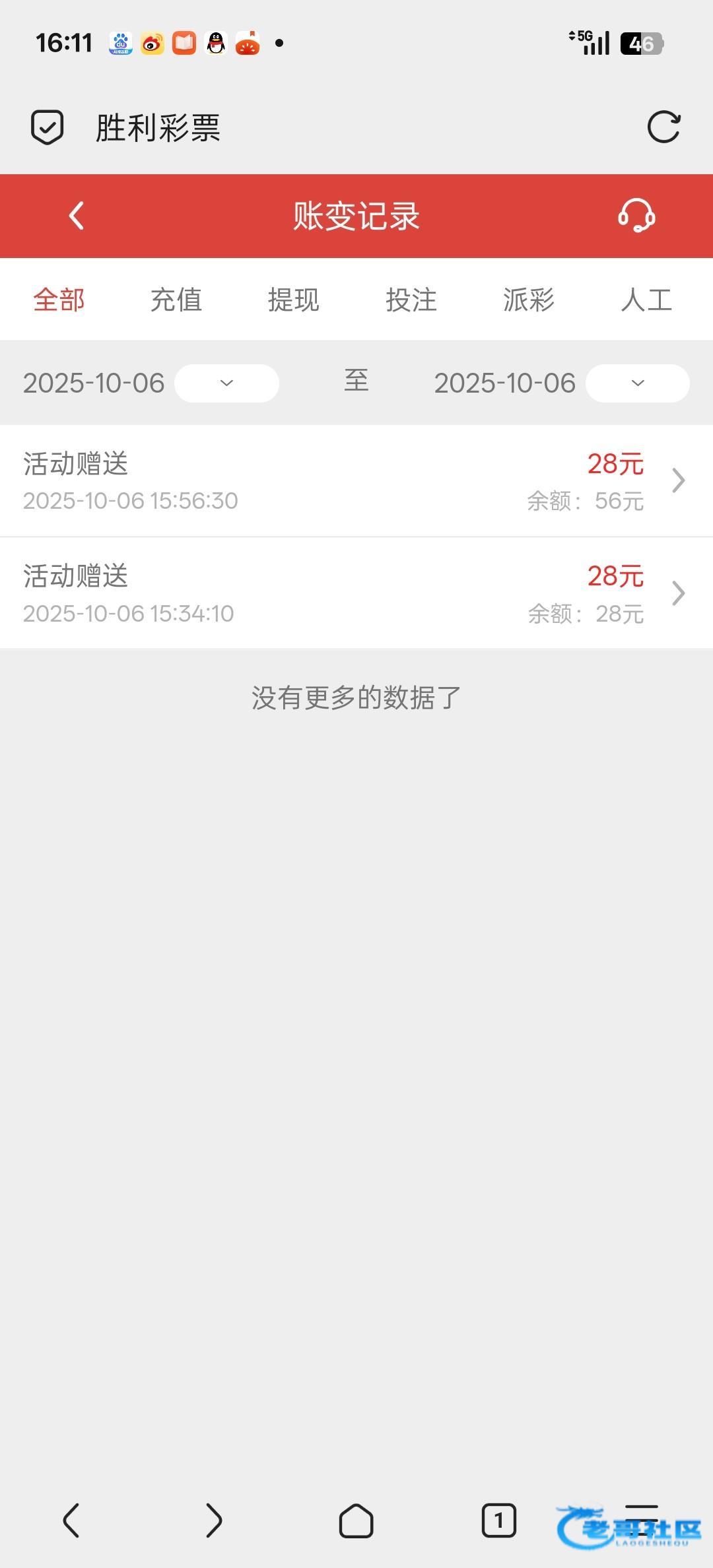Show the 投注 records tab
Screen dimensions: 713x1568
411,300
